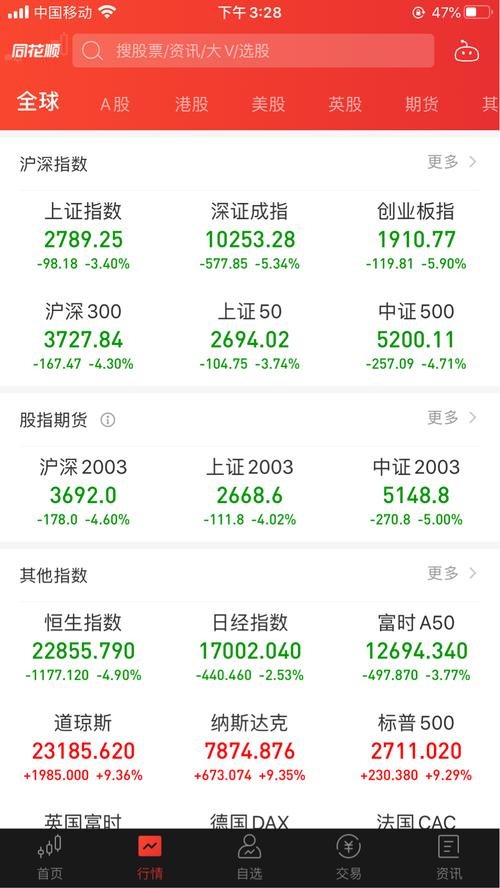Switch to the 英股 tab

pos(345,104)
